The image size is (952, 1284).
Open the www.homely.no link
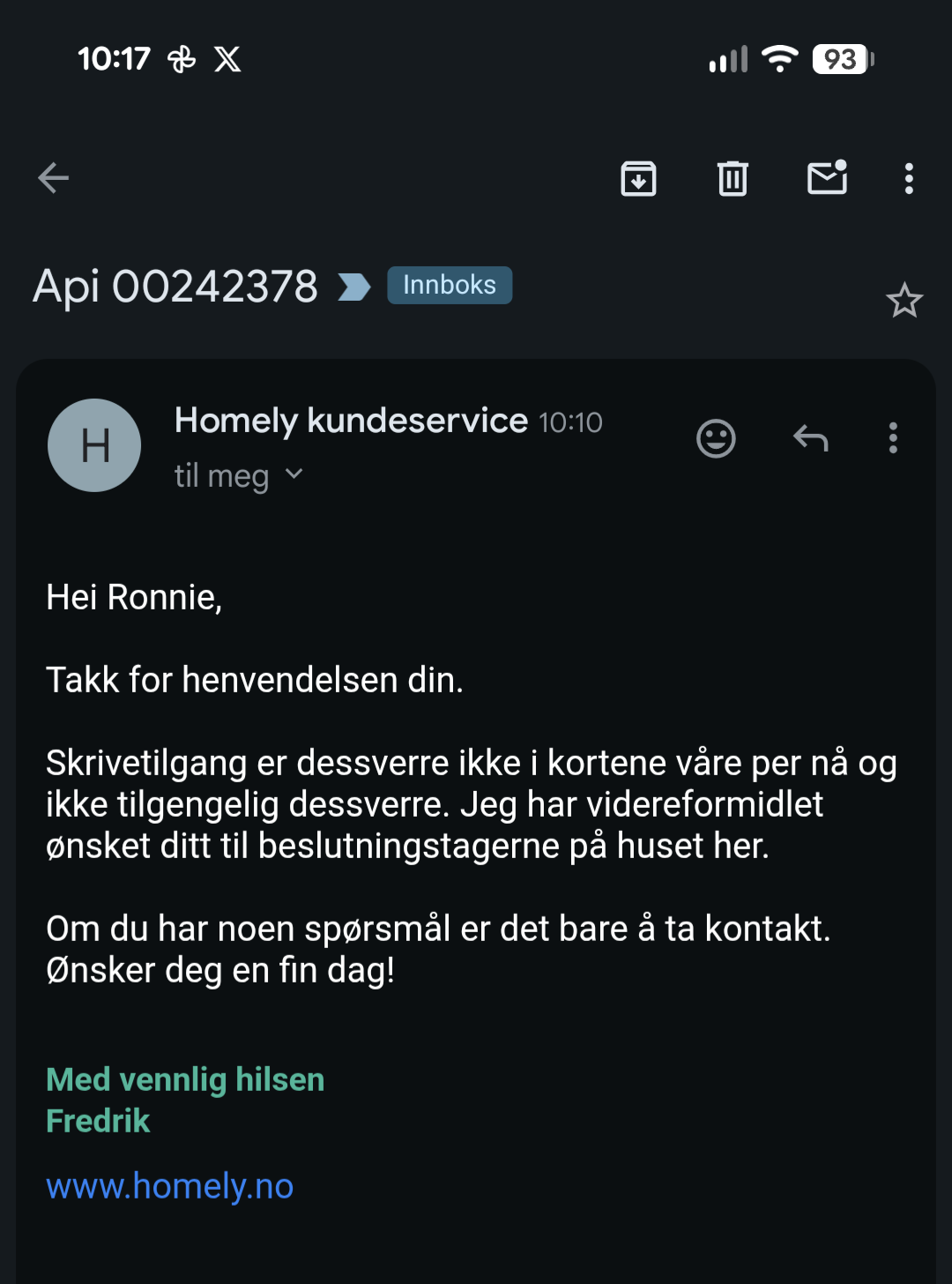(169, 1186)
